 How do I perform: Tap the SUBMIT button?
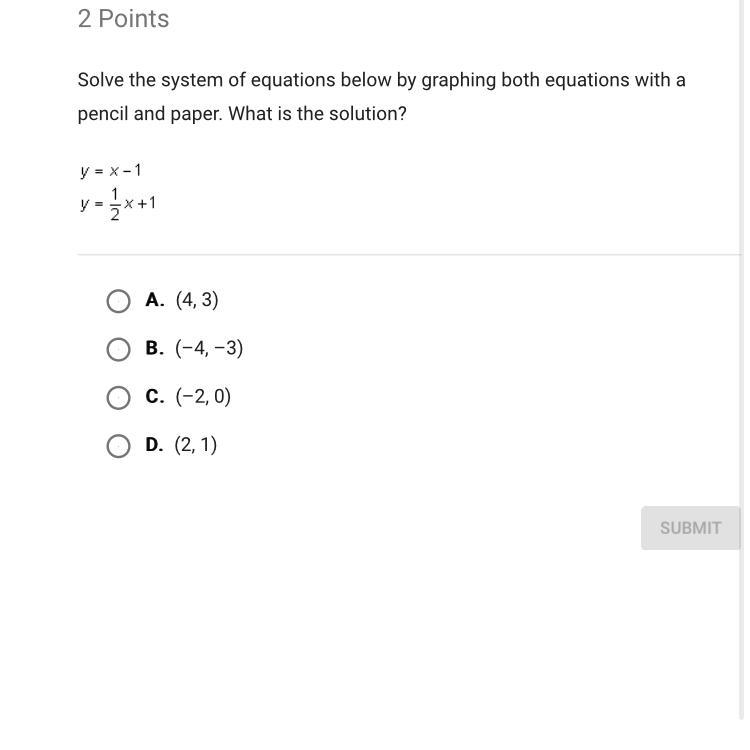(x=690, y=528)
